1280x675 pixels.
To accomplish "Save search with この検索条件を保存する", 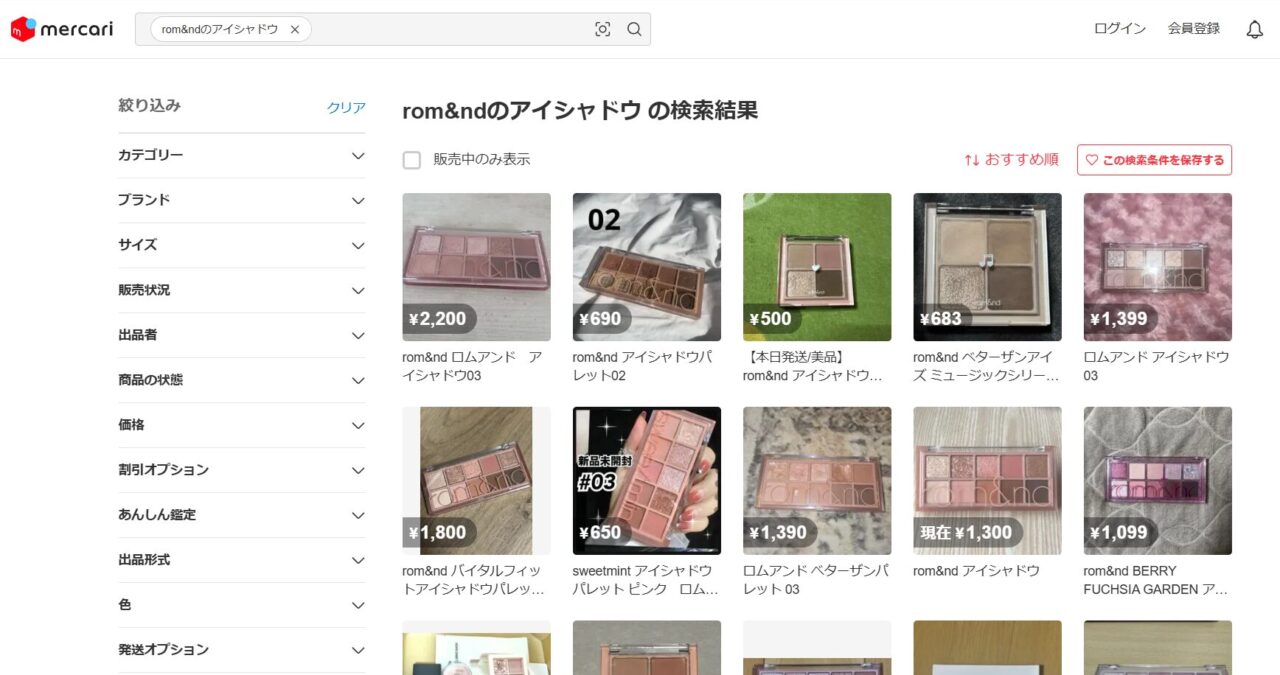I will point(1154,160).
